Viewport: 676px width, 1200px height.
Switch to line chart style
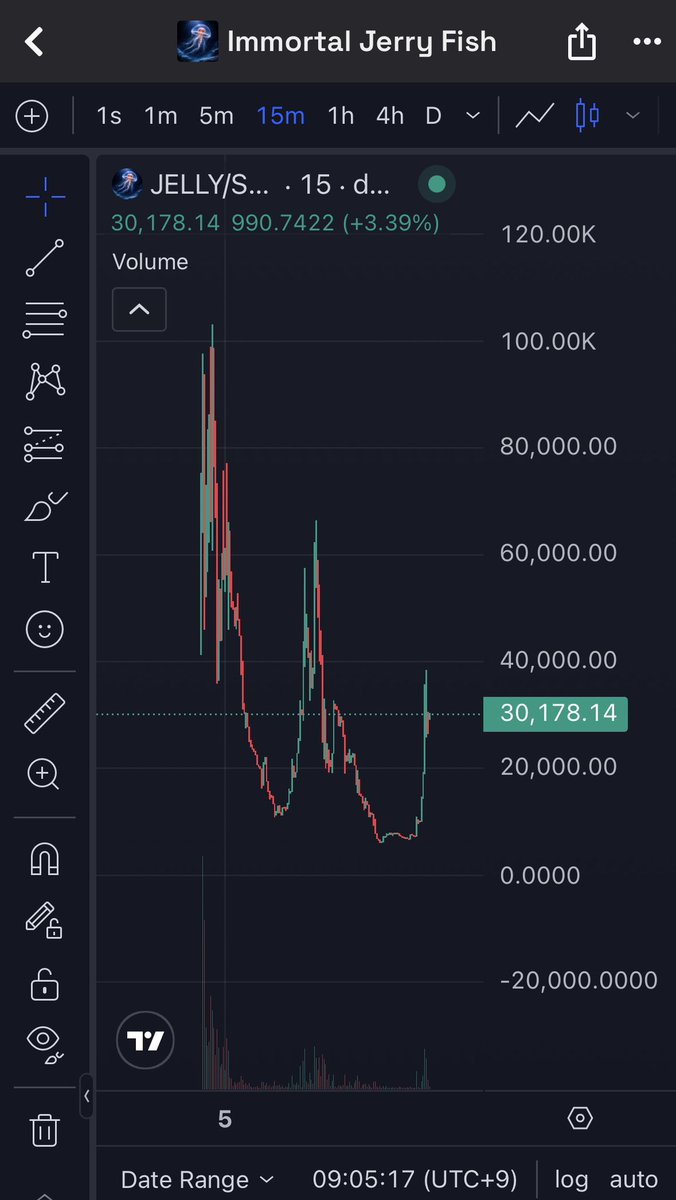(535, 116)
